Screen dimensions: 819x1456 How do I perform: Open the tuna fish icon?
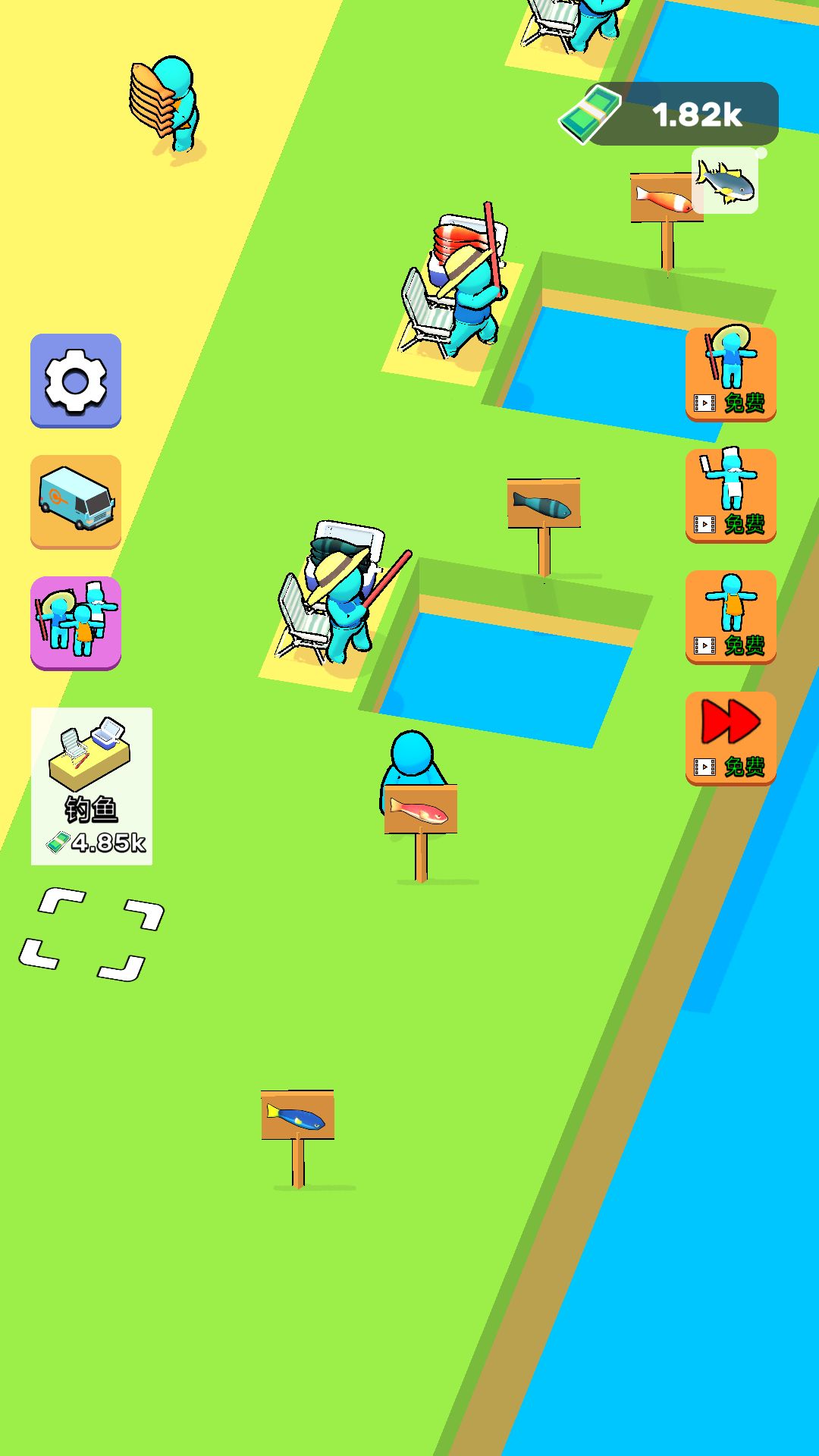[725, 181]
